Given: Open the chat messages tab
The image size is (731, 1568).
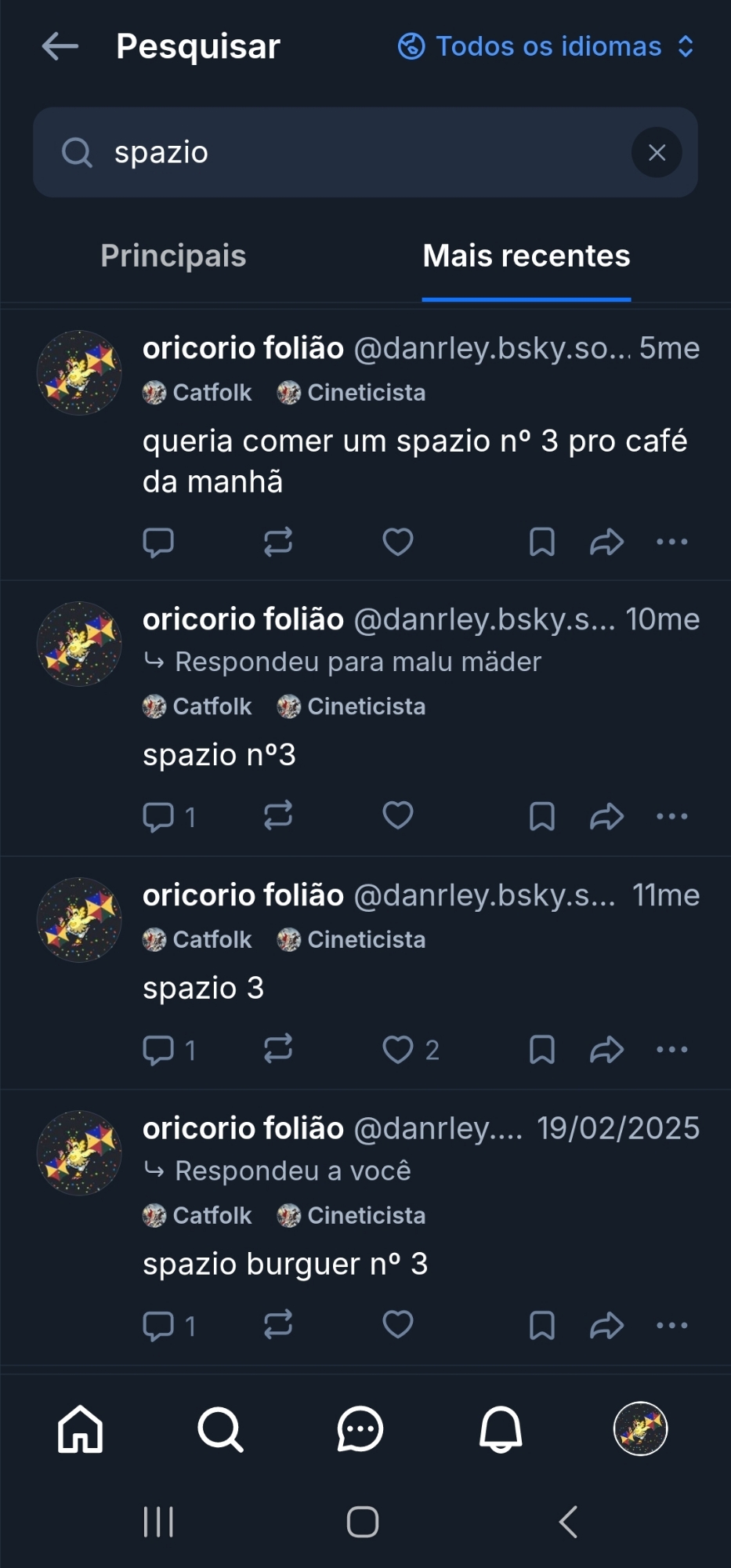Looking at the screenshot, I should coord(360,1428).
